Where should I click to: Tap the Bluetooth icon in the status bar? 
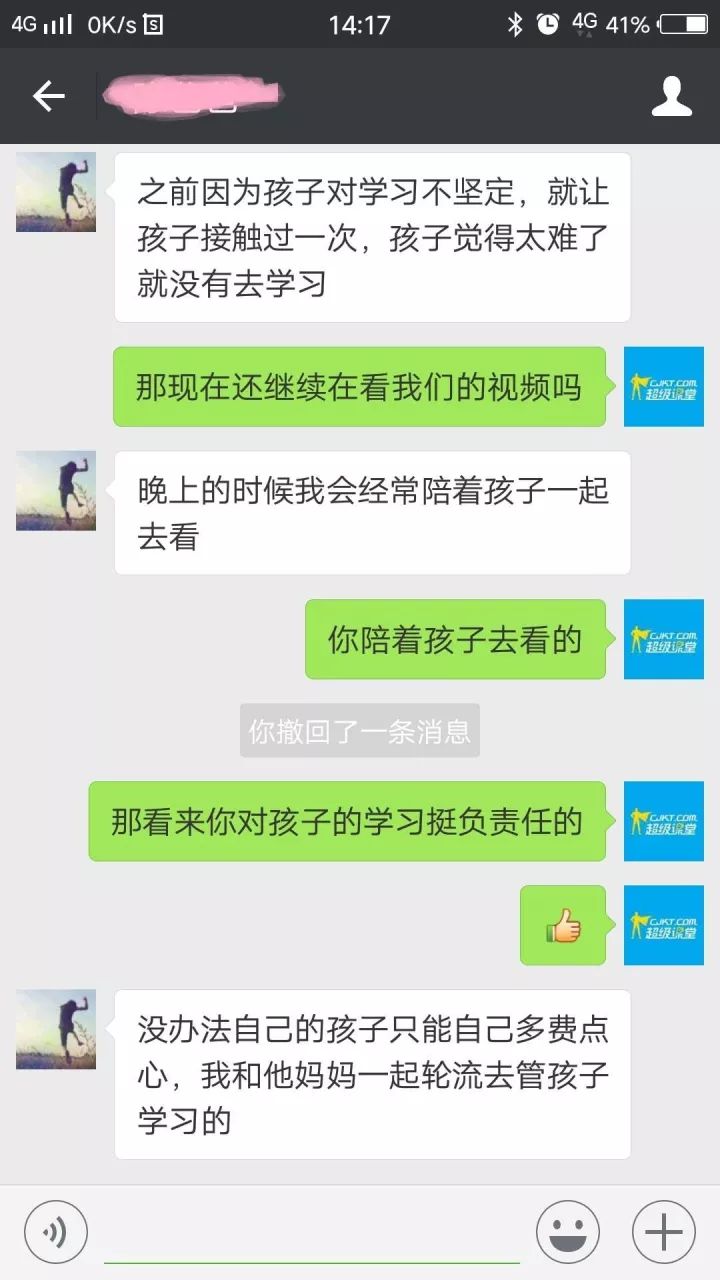tap(514, 25)
